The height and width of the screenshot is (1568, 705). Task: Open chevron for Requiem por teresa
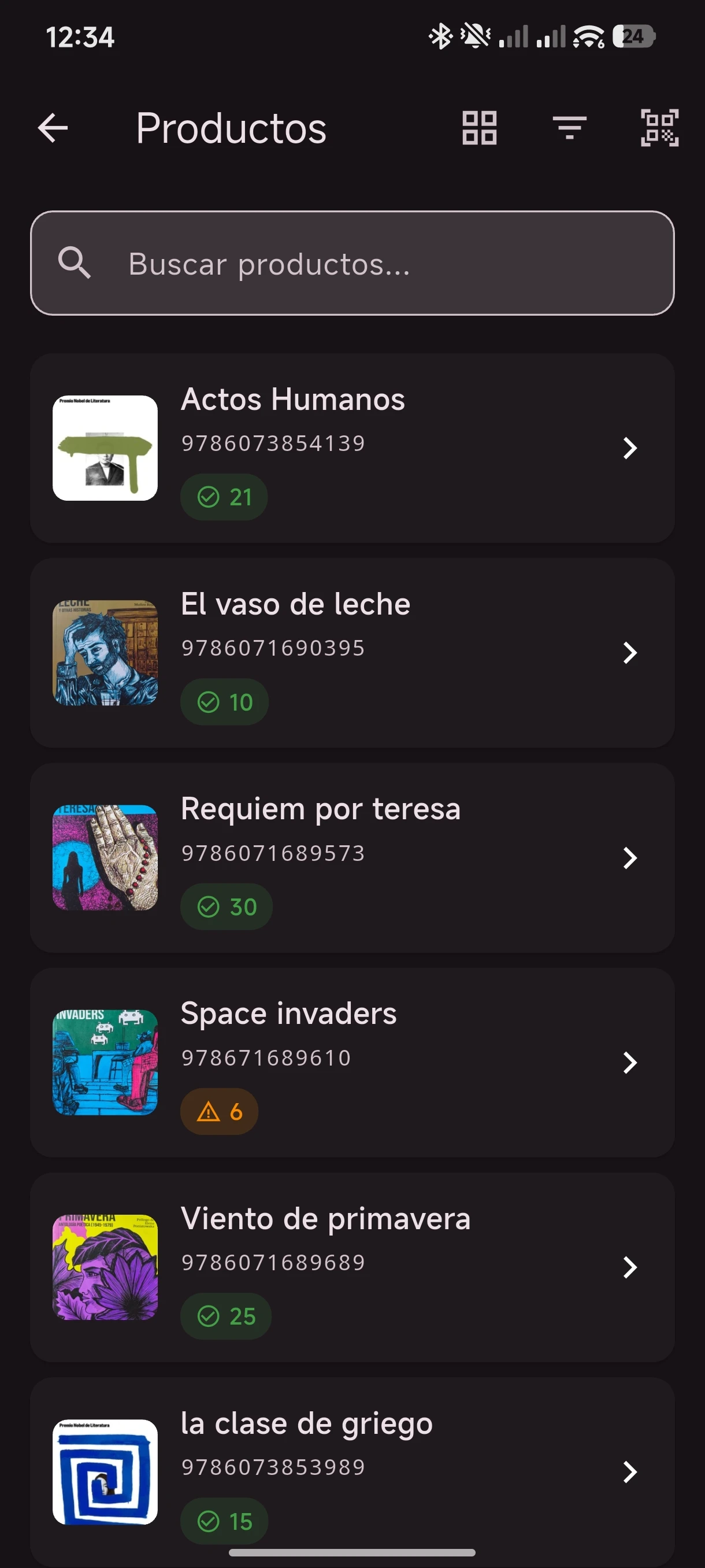pos(631,858)
